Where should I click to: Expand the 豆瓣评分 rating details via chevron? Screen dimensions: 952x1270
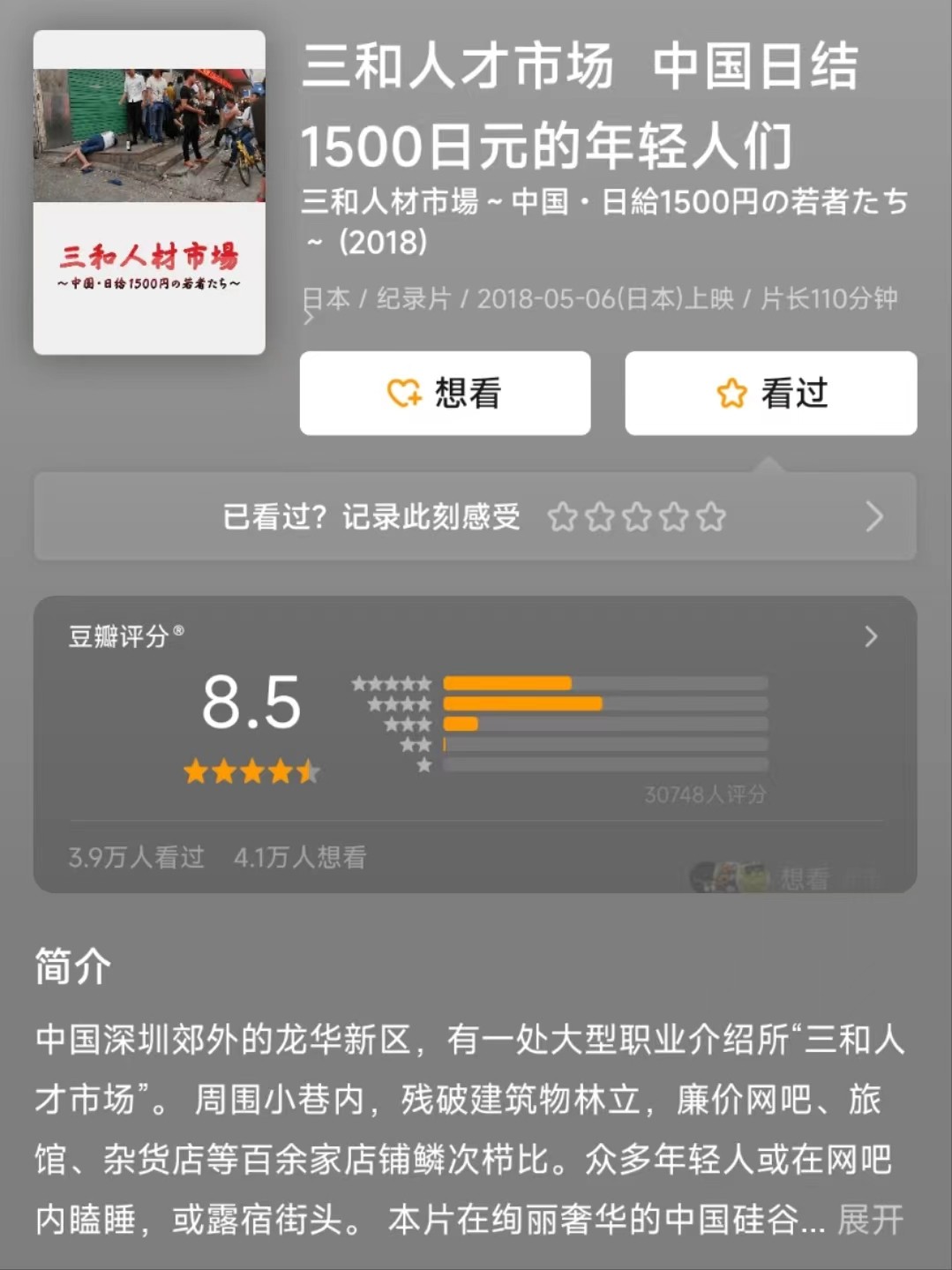(872, 636)
